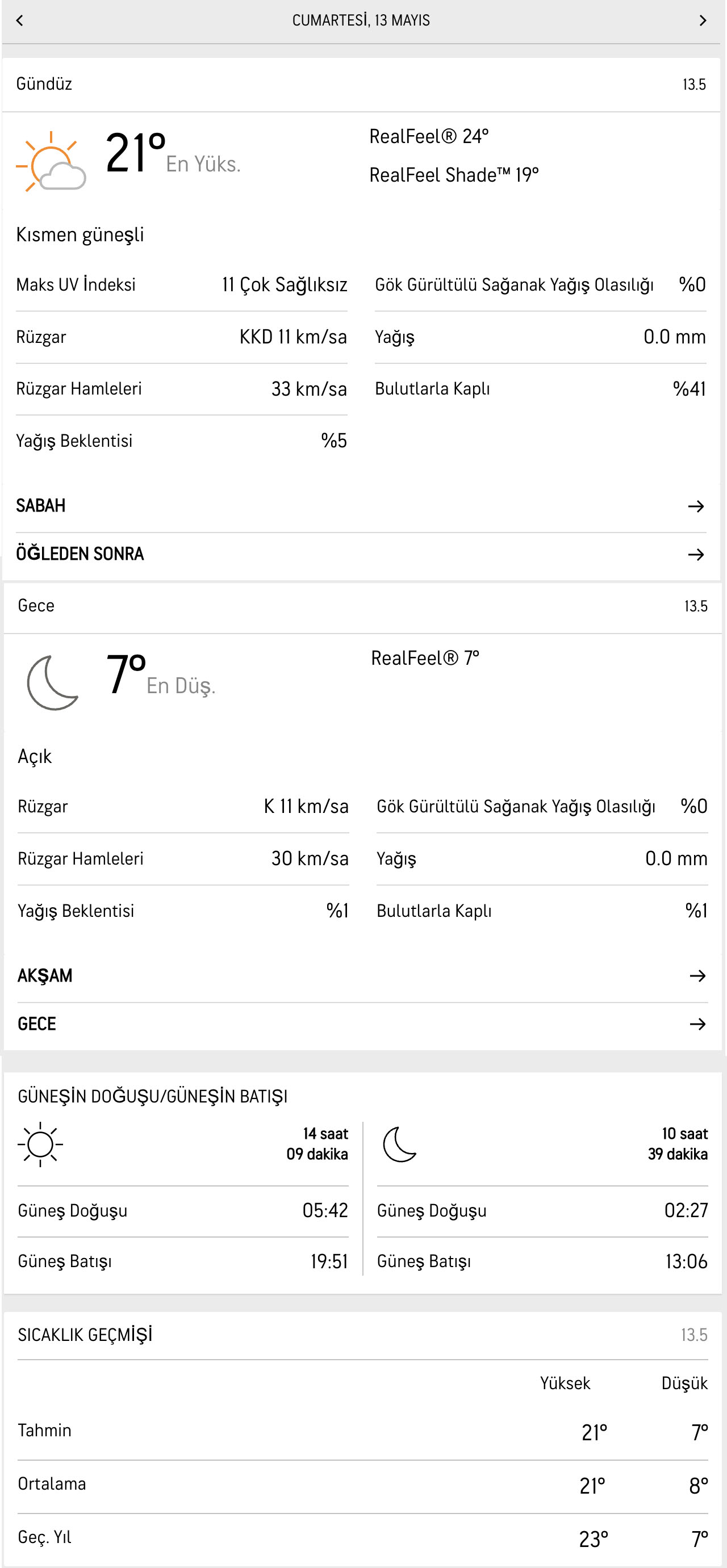This screenshot has width=727, height=1568.
Task: Select the CUMARTESİ, 13 MAYIS header
Action: pyautogui.click(x=362, y=20)
